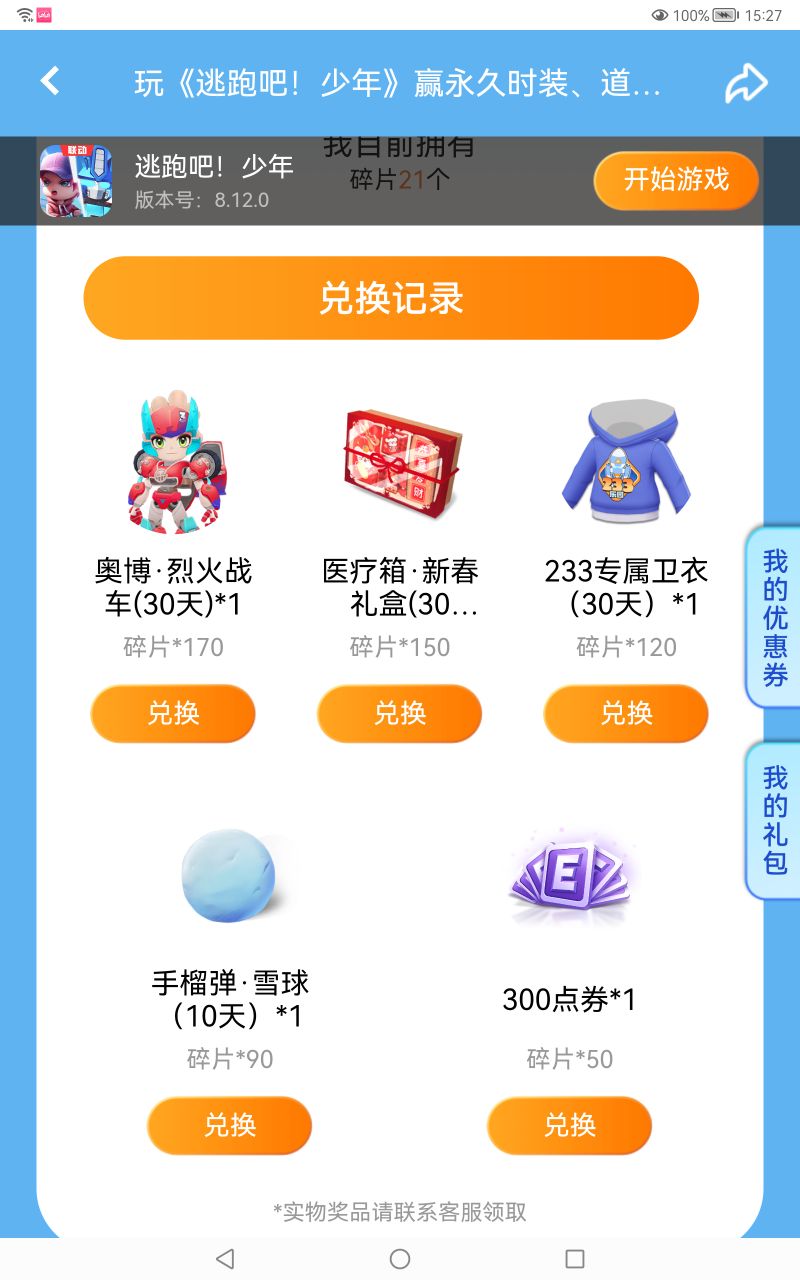The image size is (800, 1280).
Task: Open 我的礼包 side tab
Action: (x=774, y=820)
